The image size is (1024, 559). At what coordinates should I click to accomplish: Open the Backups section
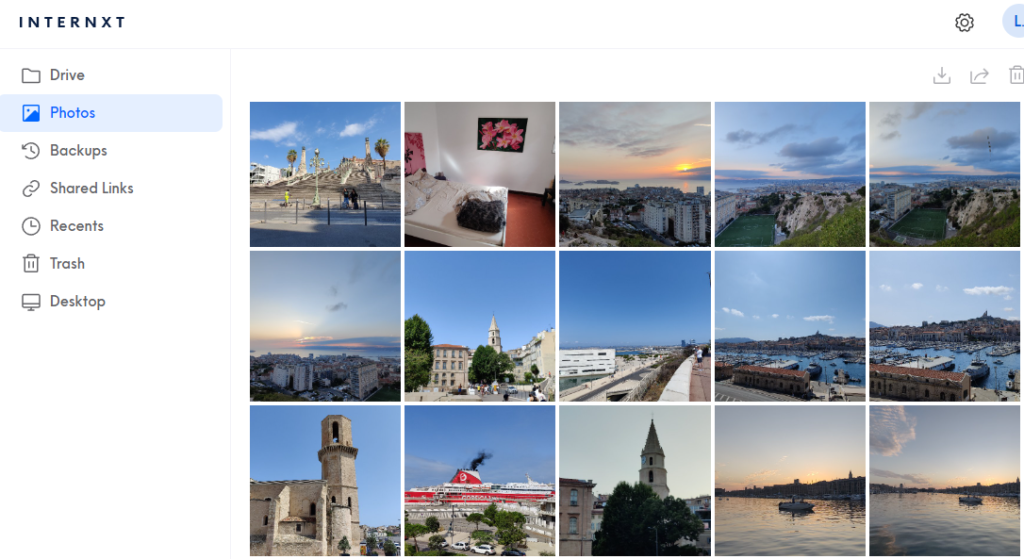[78, 150]
